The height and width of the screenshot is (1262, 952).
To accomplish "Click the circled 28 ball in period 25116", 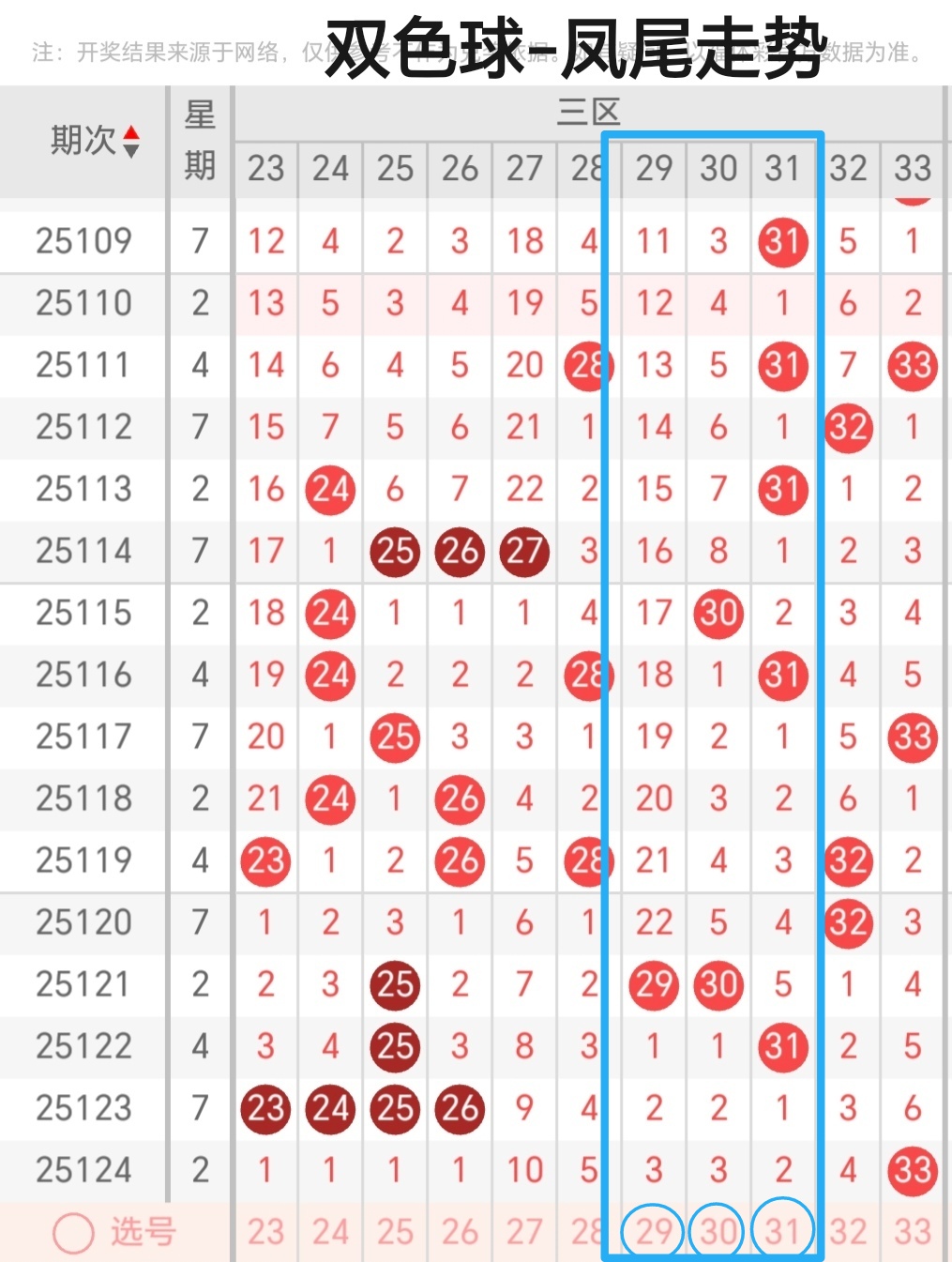I will [588, 676].
